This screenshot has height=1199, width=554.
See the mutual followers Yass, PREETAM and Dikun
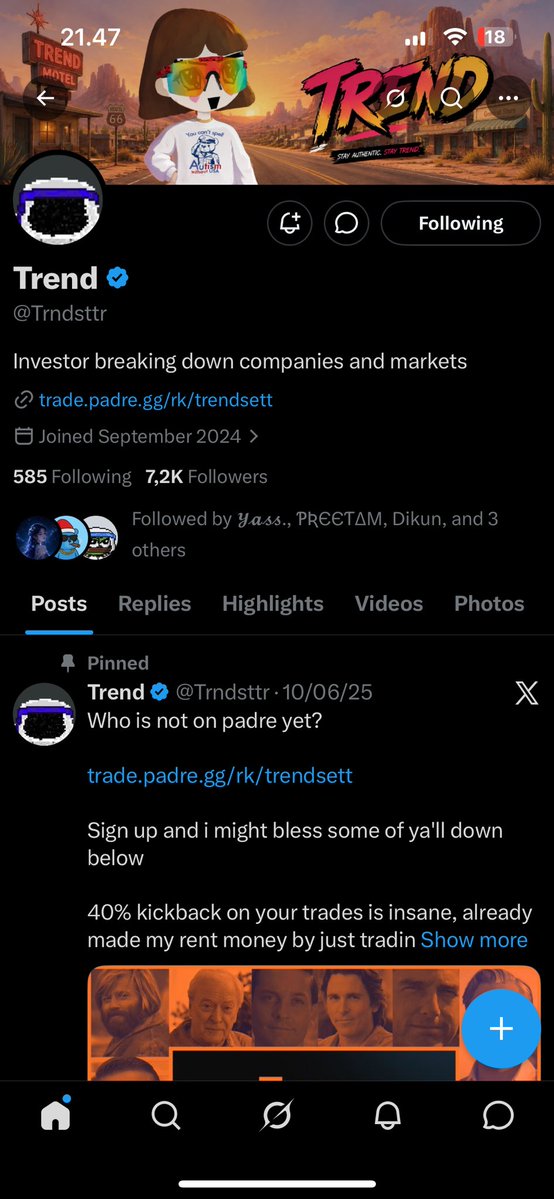[x=257, y=535]
